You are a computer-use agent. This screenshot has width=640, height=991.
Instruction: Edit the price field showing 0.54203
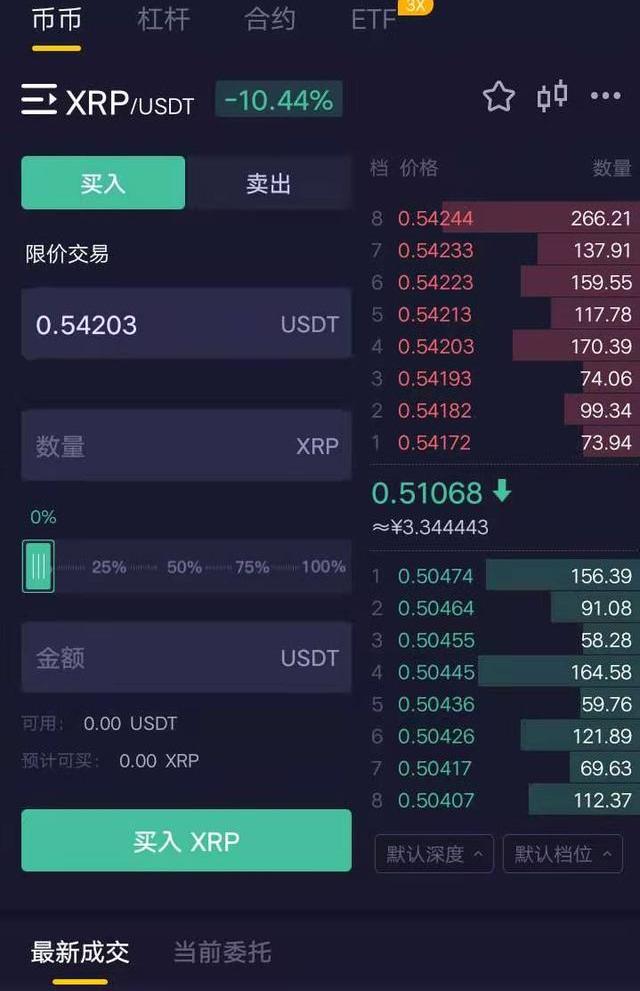tap(150, 324)
